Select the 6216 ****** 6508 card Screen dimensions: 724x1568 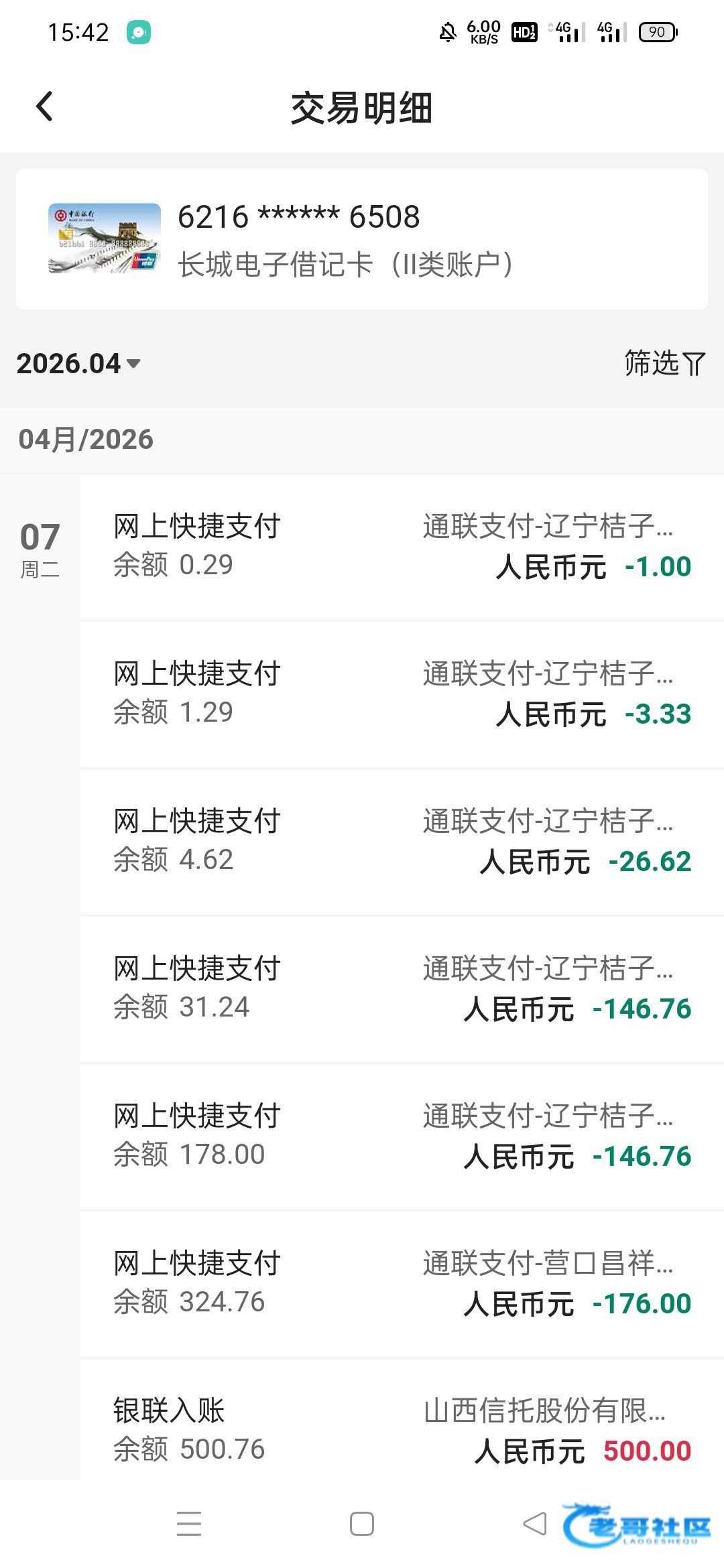[362, 239]
